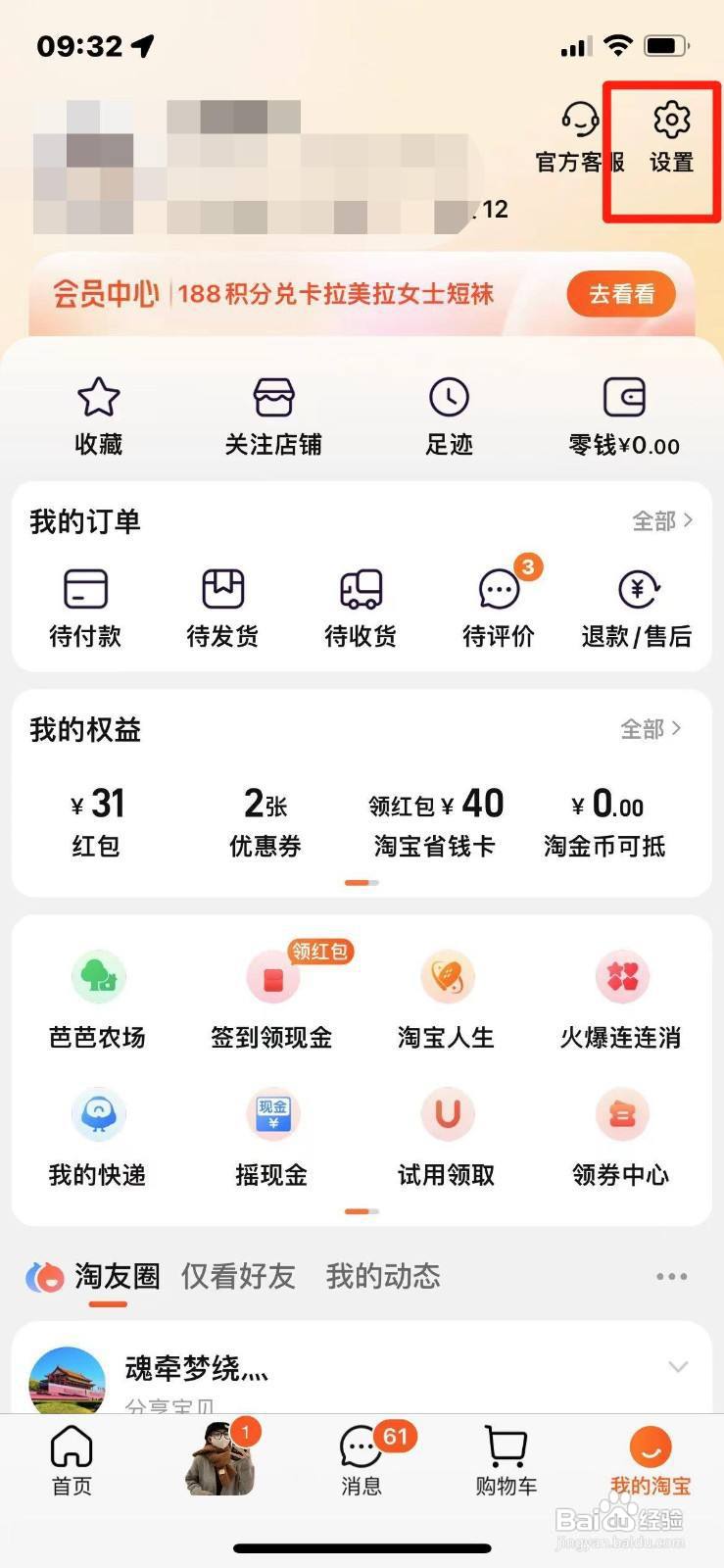Open 设置 (Settings) gear
Viewport: 724px width, 1568px height.
pyautogui.click(x=671, y=136)
